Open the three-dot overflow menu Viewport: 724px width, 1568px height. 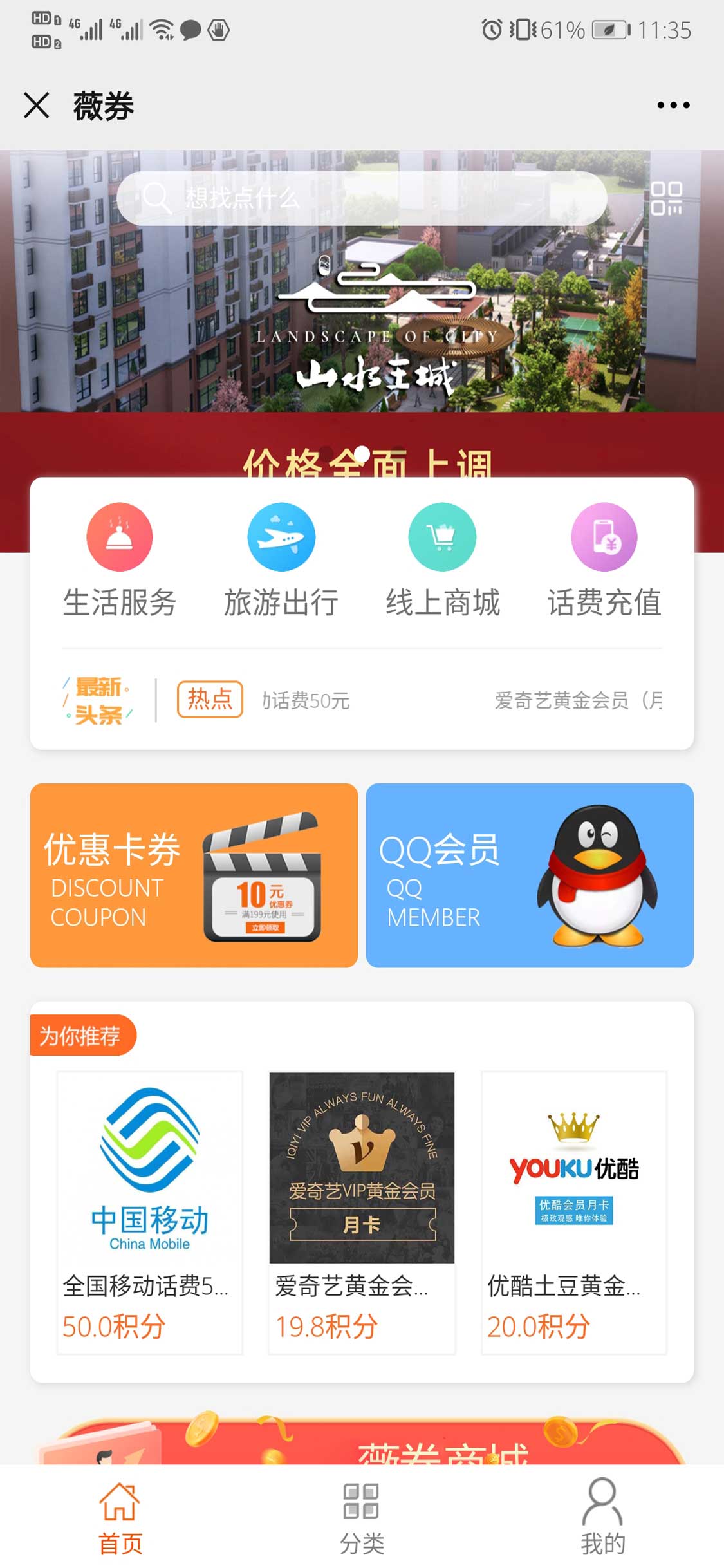(x=673, y=105)
